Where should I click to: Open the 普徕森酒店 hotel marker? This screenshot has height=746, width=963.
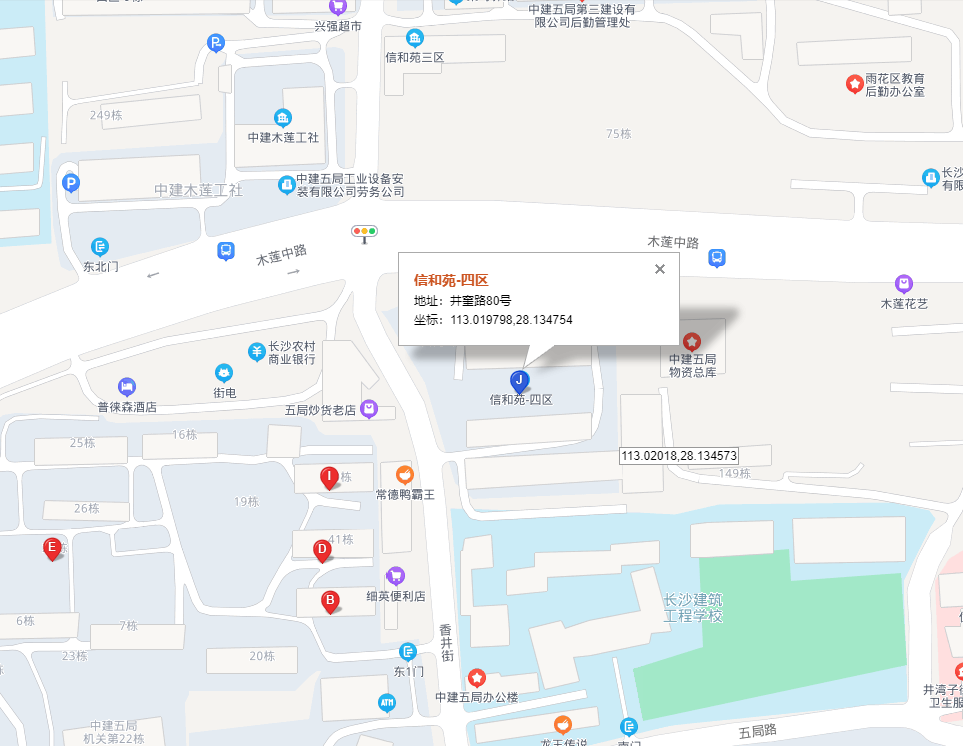click(x=126, y=387)
